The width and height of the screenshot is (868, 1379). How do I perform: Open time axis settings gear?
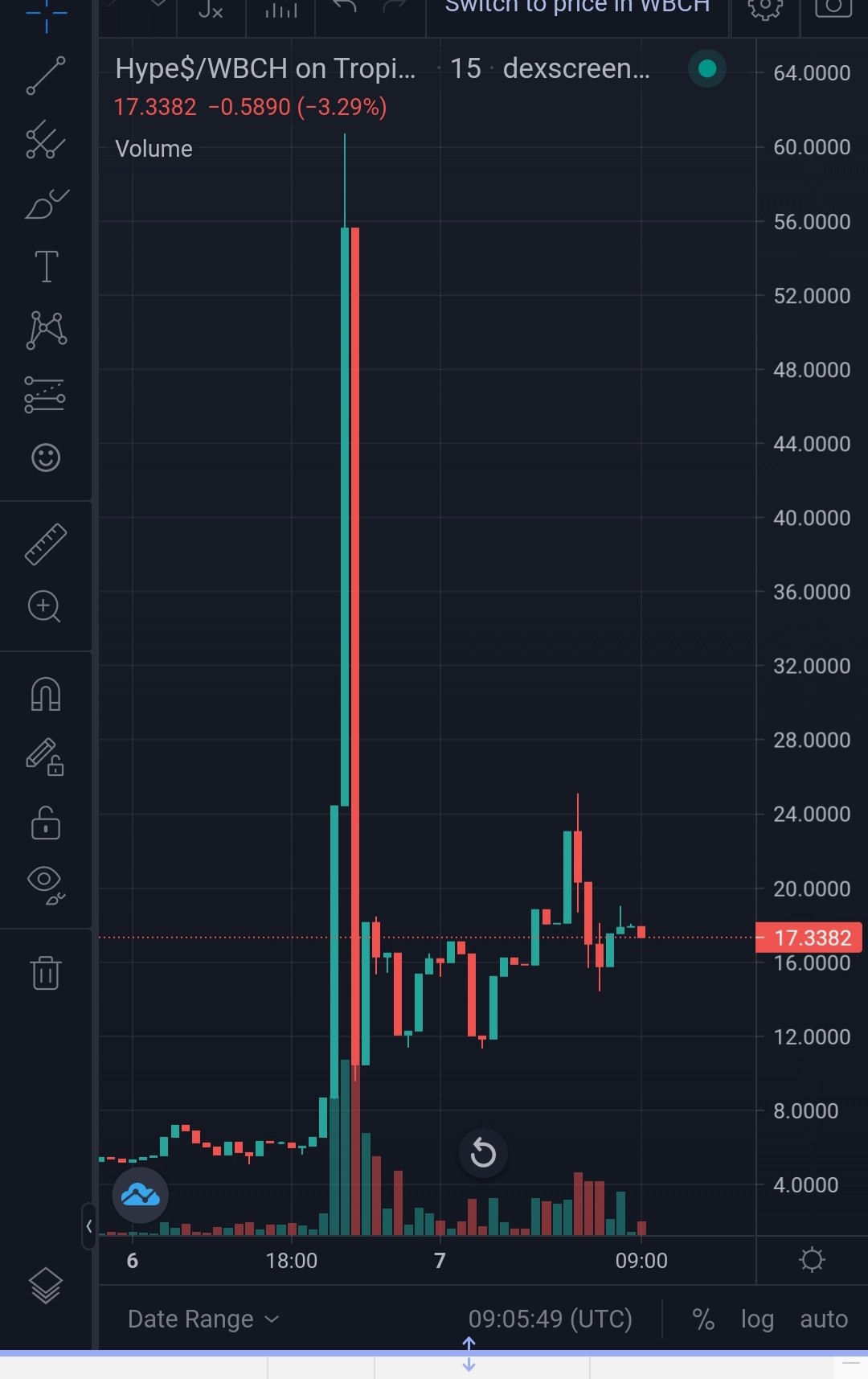[x=812, y=1259]
